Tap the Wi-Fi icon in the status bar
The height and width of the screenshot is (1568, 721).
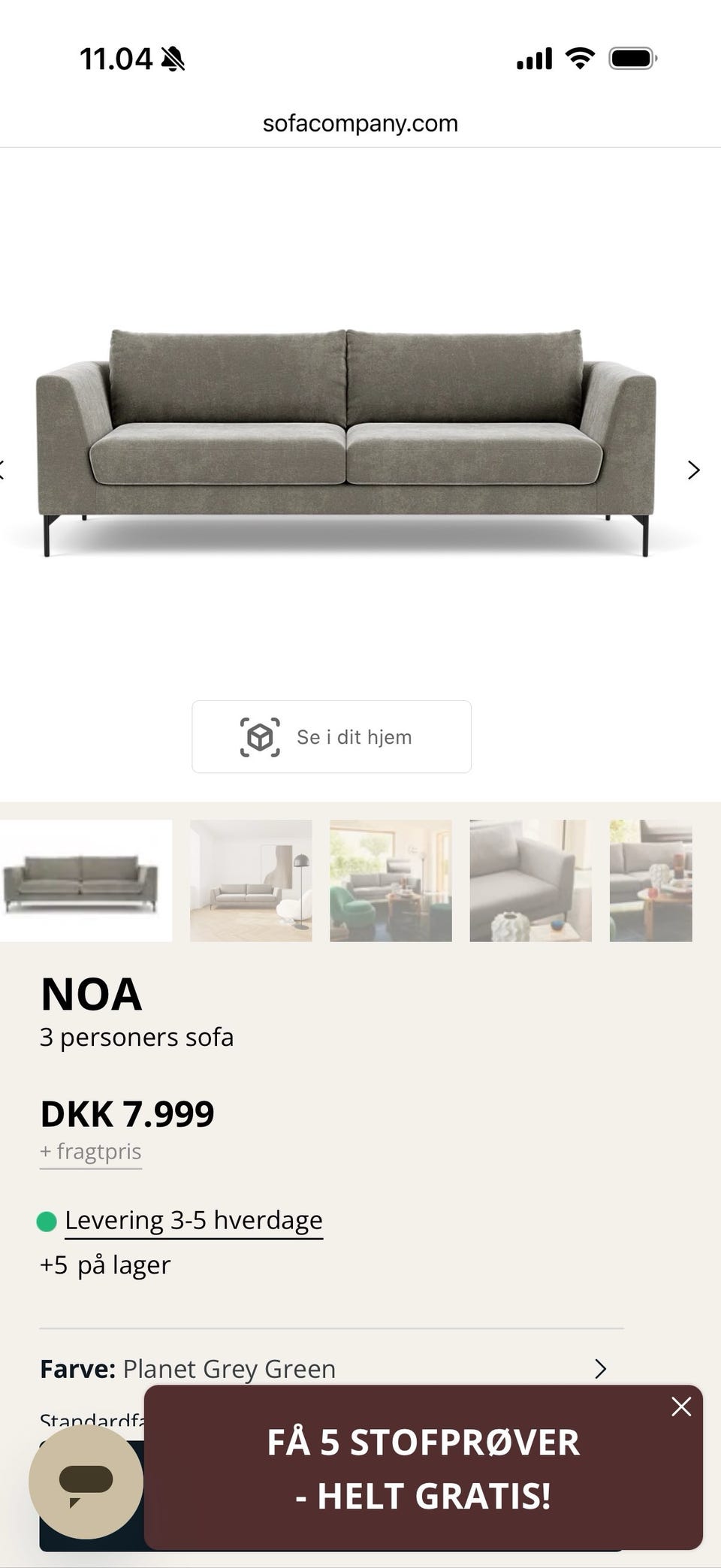[x=578, y=57]
